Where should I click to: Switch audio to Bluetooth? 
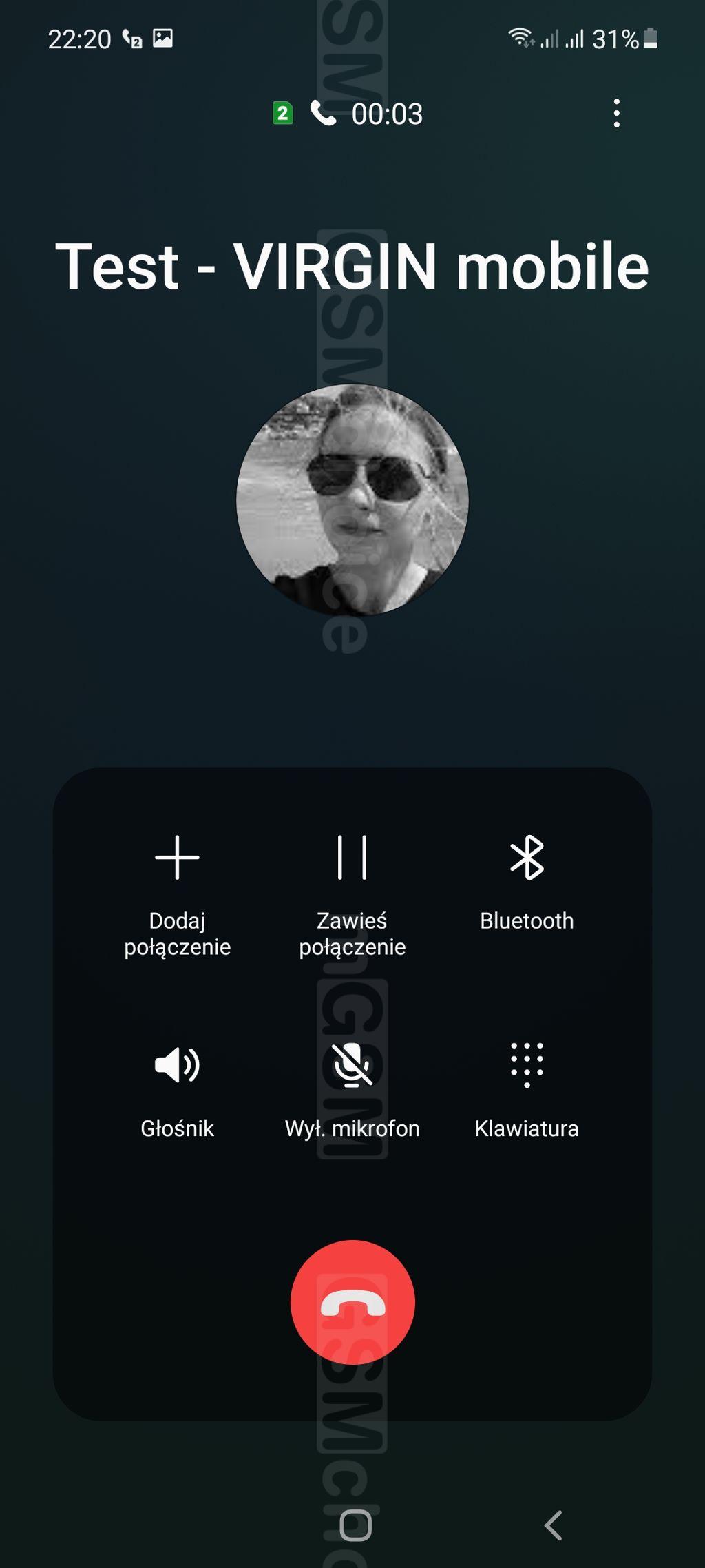point(527,883)
